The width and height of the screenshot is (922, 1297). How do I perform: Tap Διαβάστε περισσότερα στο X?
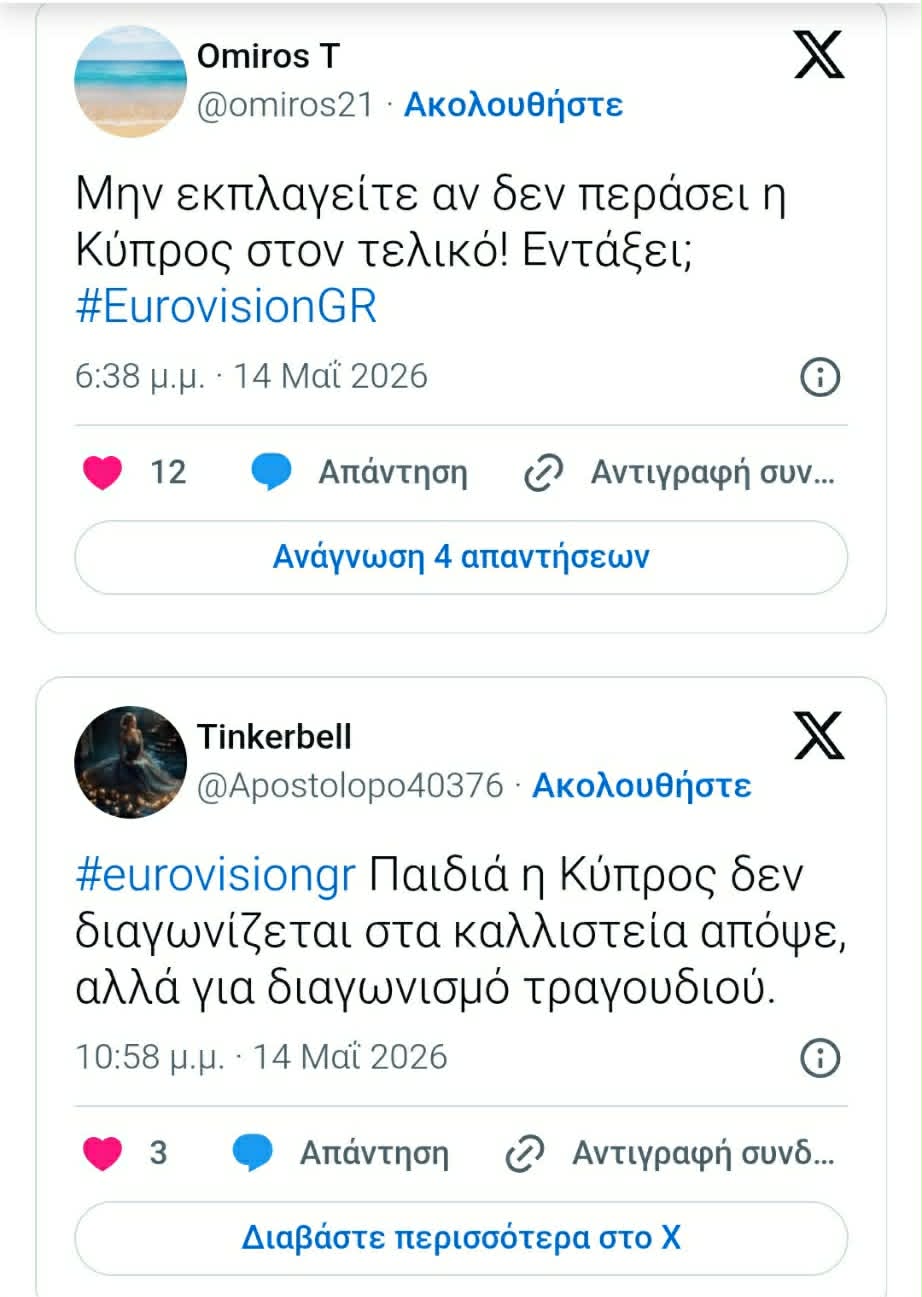(461, 1238)
